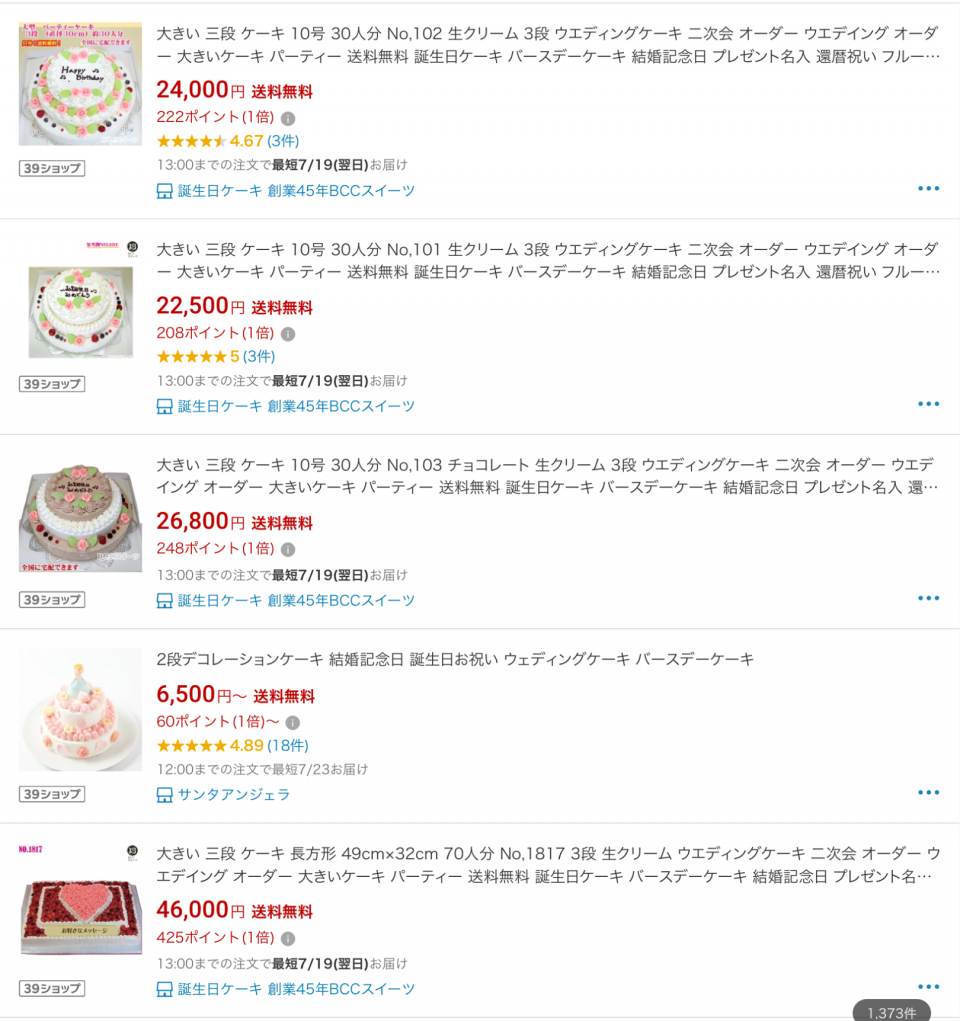Viewport: 960px width, 1021px height.
Task: Open the three-dot menu on the No,1817 cake
Action: click(x=928, y=987)
